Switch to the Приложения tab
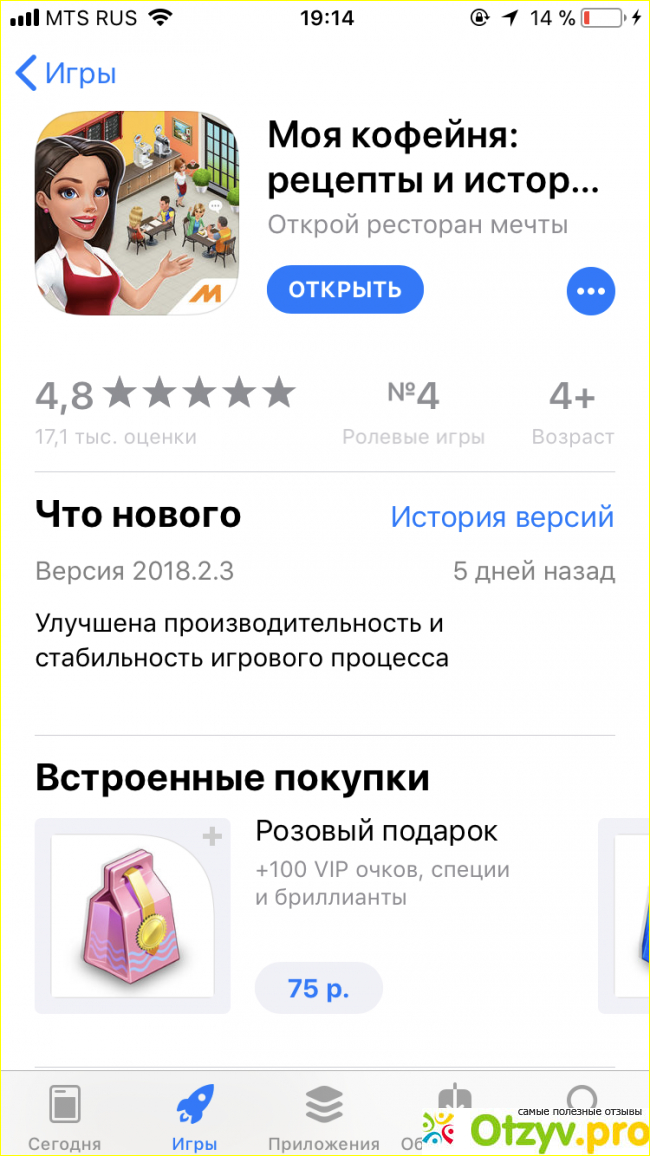Image resolution: width=650 pixels, height=1156 pixels. (x=324, y=1116)
